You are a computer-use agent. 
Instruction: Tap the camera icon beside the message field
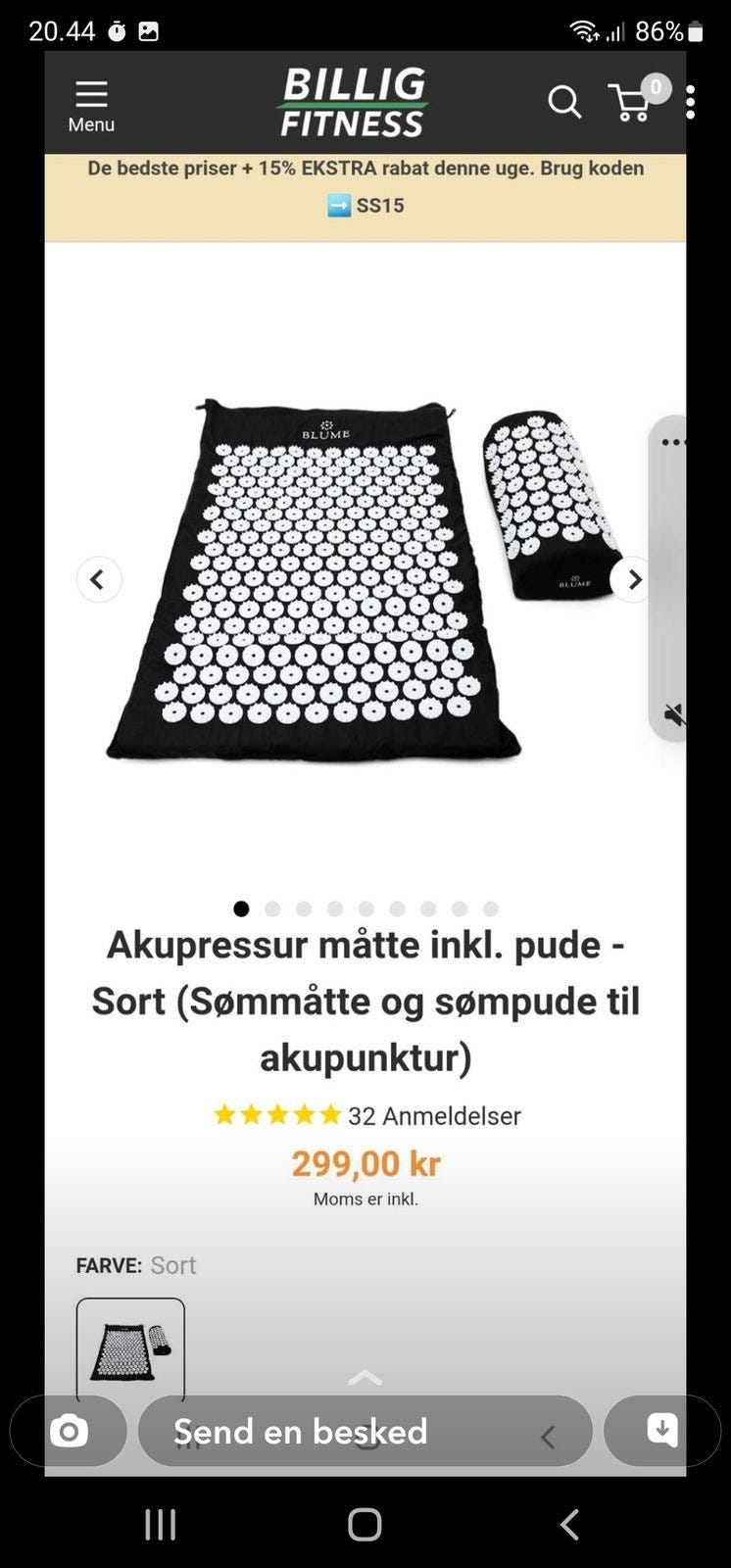pos(67,1431)
